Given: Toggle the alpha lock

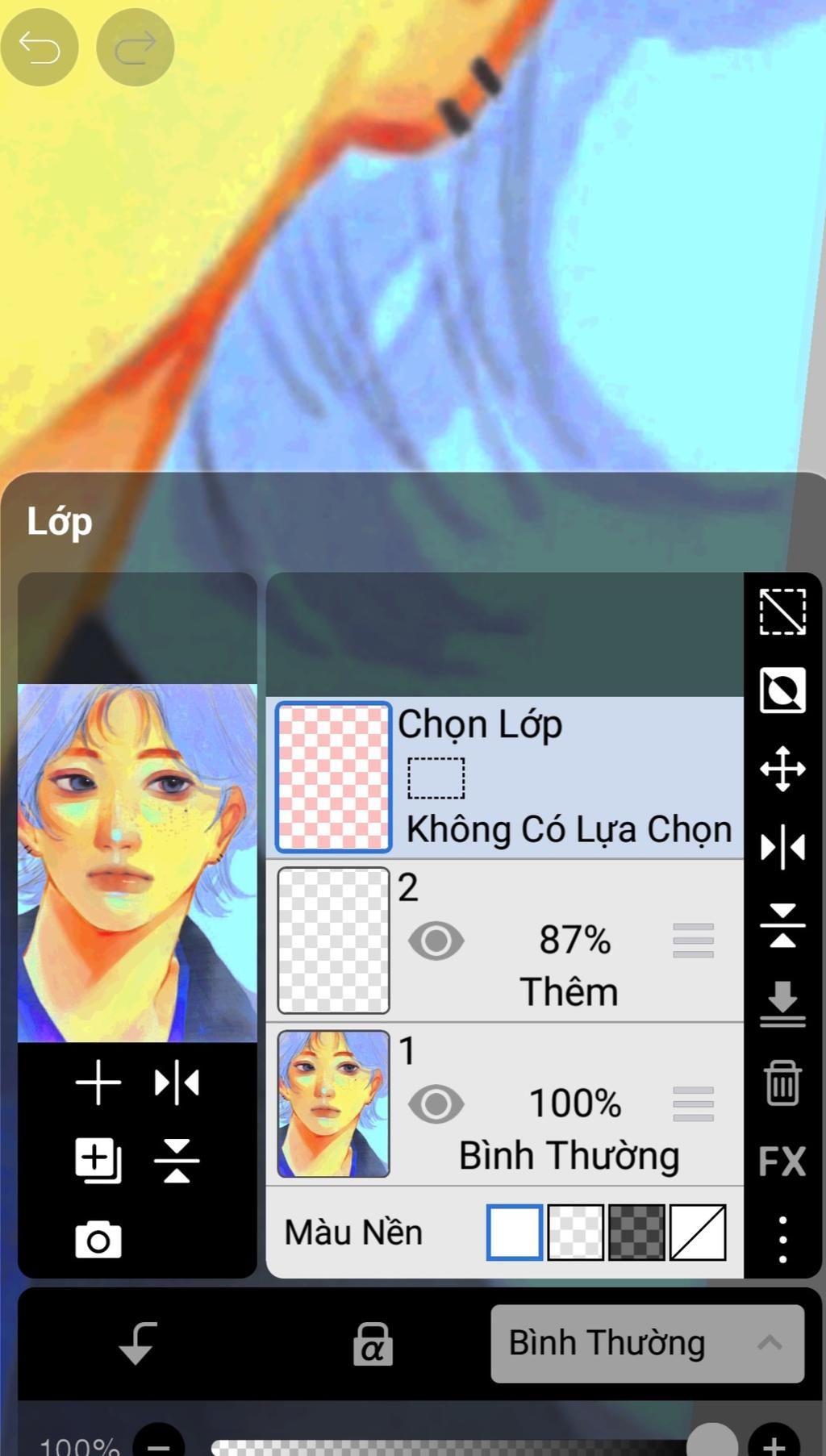Looking at the screenshot, I should click(373, 1344).
